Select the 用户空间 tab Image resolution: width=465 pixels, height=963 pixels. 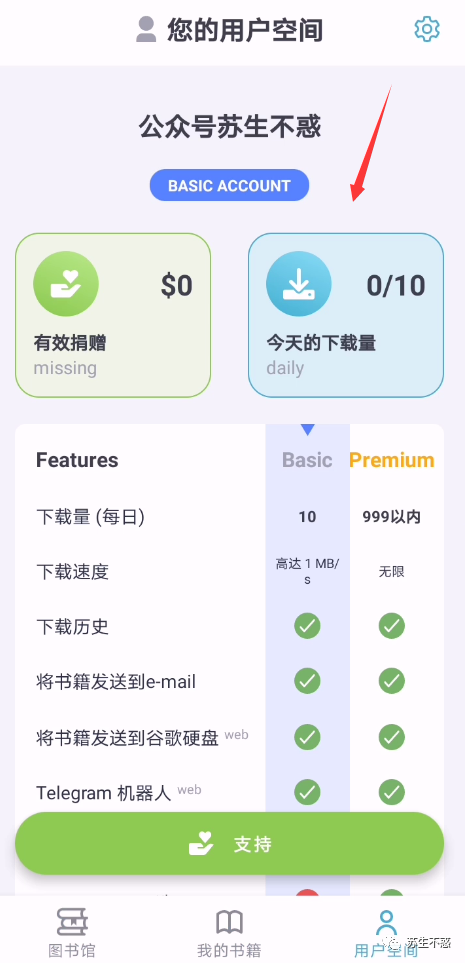386,932
